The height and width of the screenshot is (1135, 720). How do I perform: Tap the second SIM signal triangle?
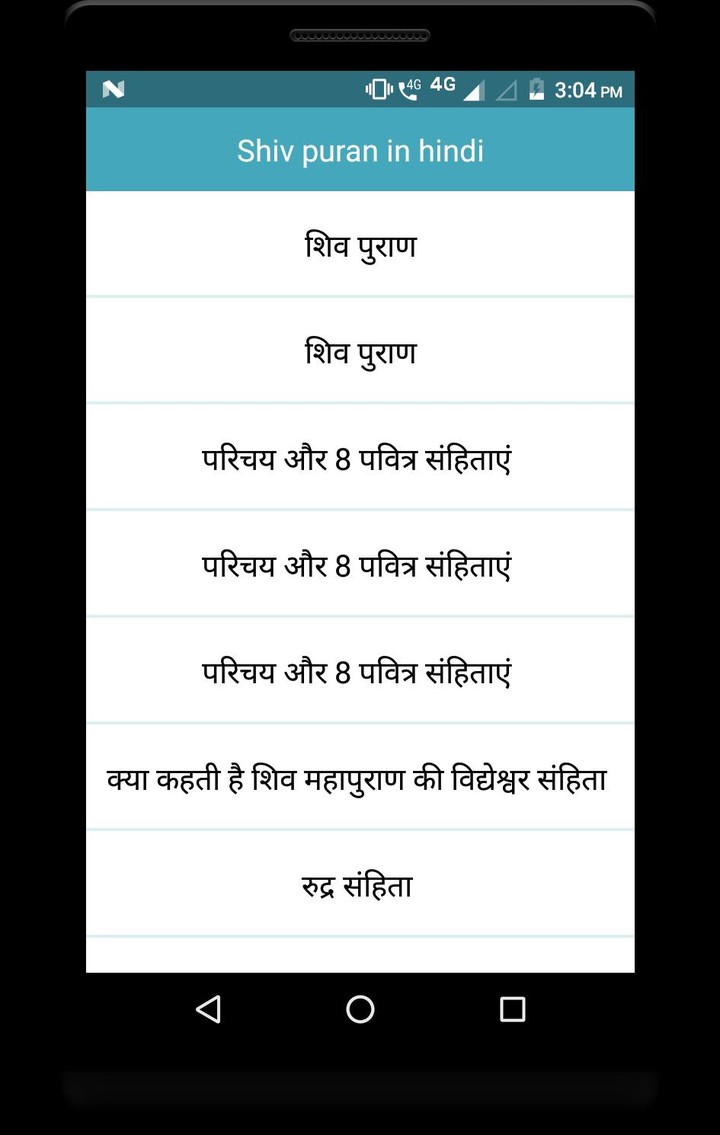(509, 89)
